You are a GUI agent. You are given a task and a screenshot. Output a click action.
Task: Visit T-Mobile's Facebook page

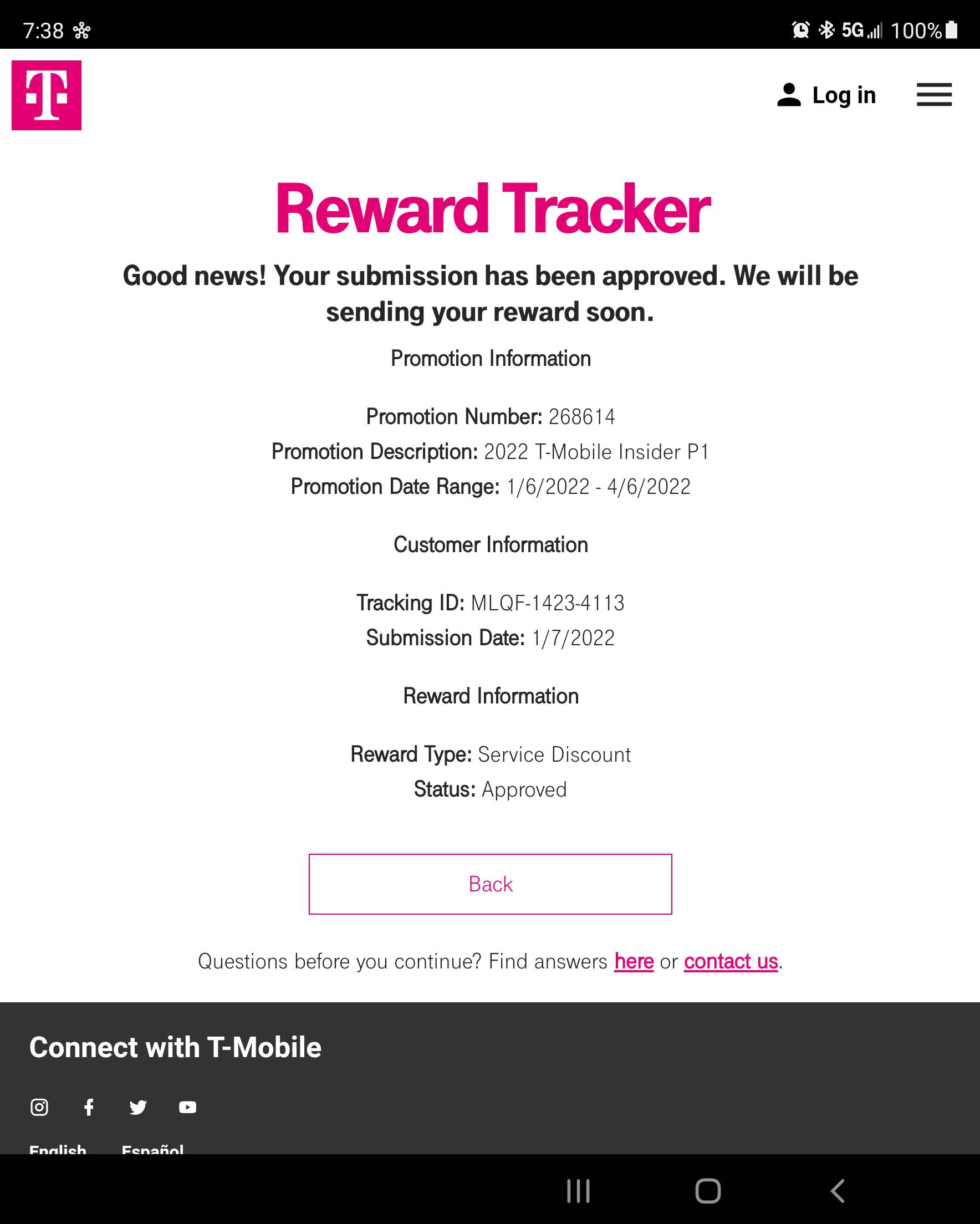(89, 1107)
